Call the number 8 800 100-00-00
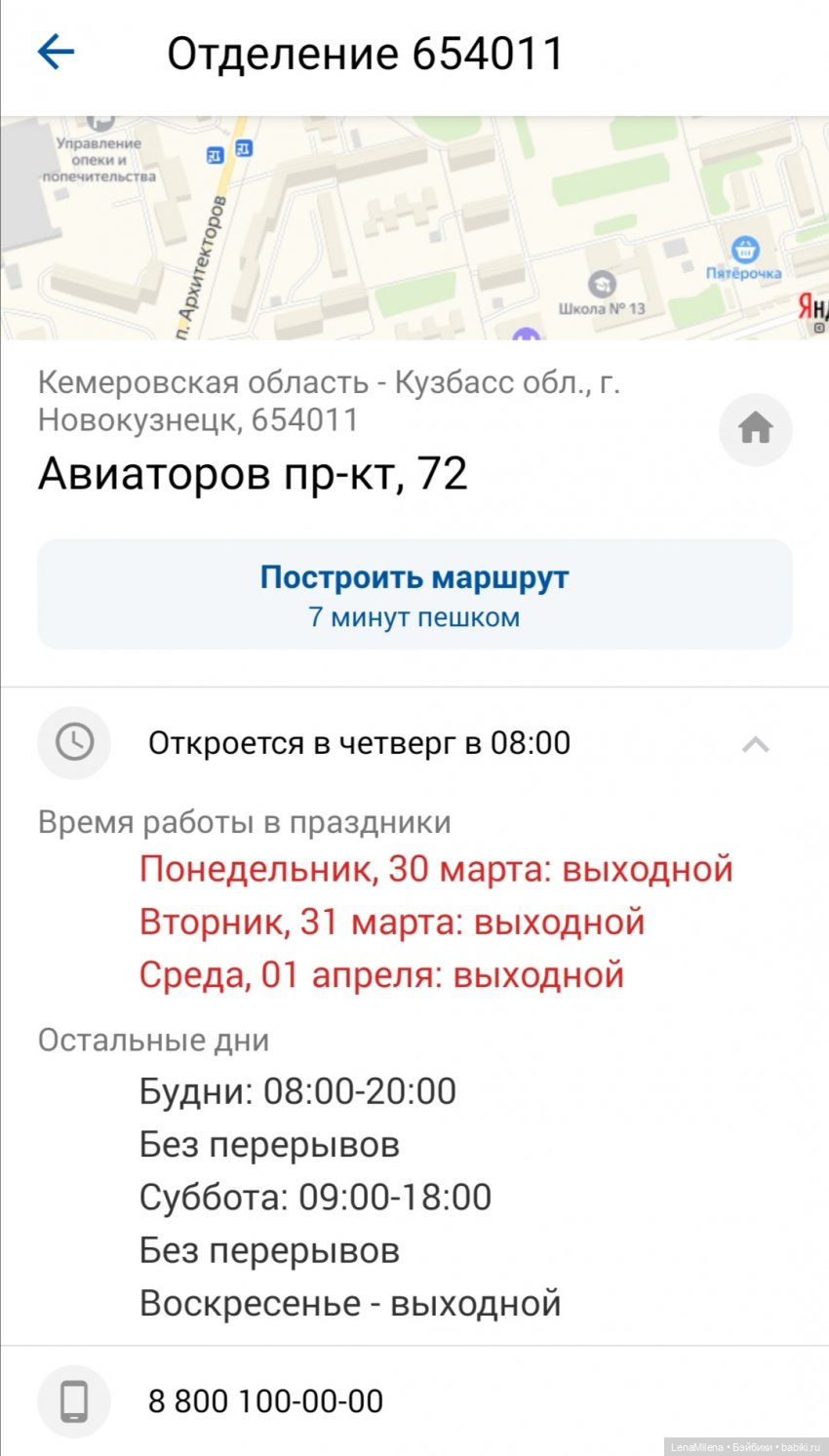The height and width of the screenshot is (1456, 829). click(x=265, y=1400)
